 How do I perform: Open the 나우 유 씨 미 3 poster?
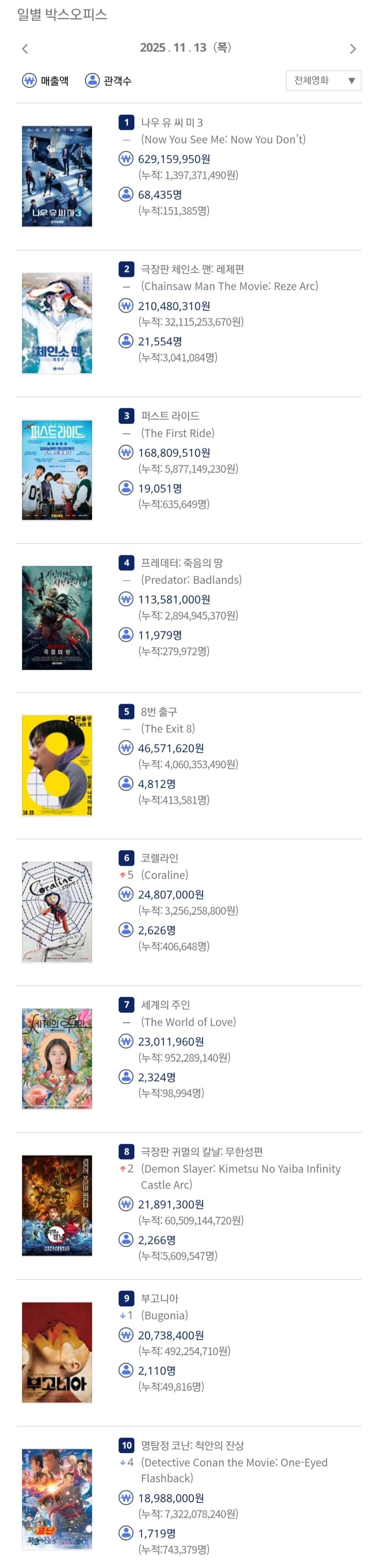click(56, 177)
